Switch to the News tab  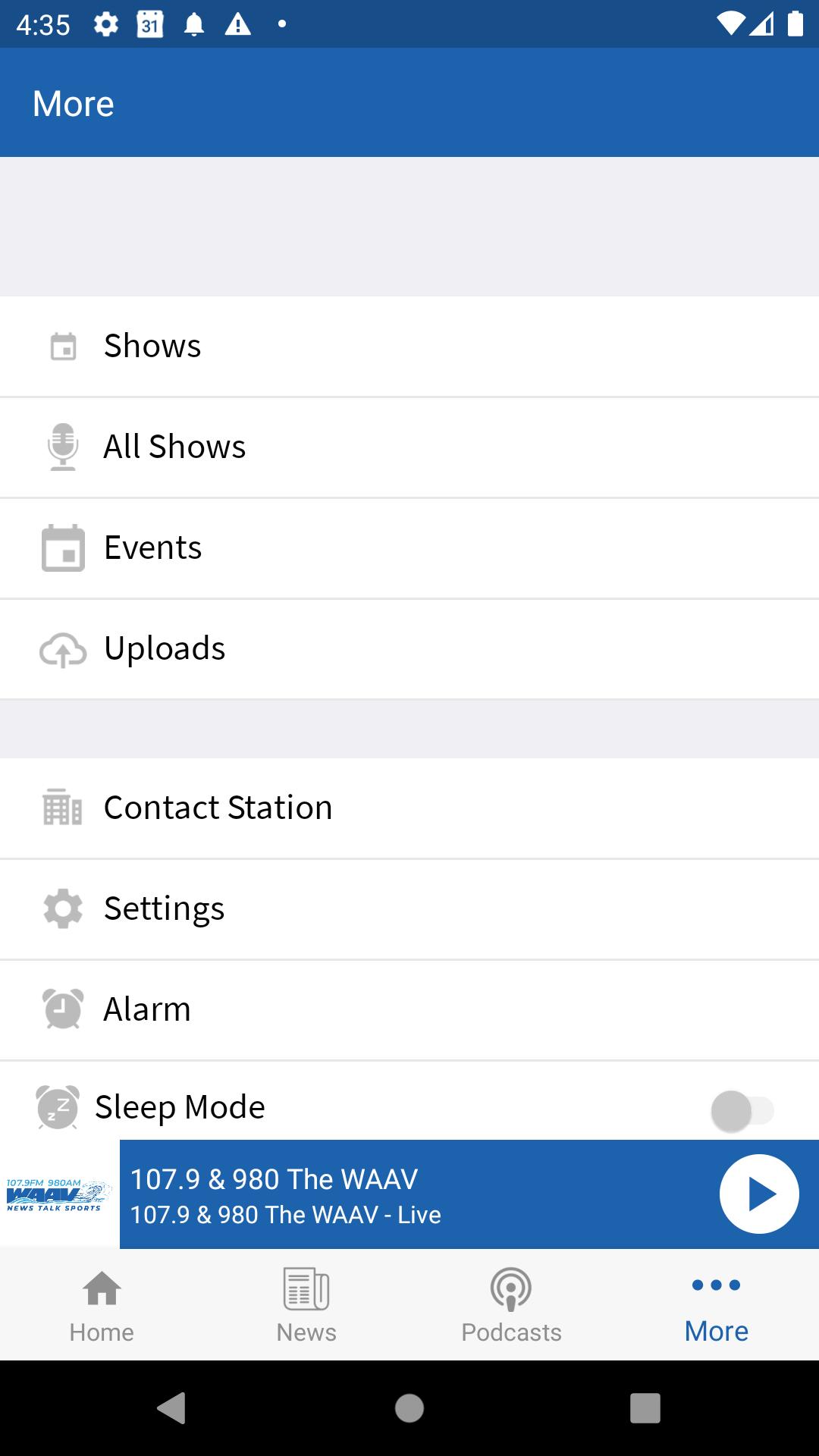coord(306,1305)
